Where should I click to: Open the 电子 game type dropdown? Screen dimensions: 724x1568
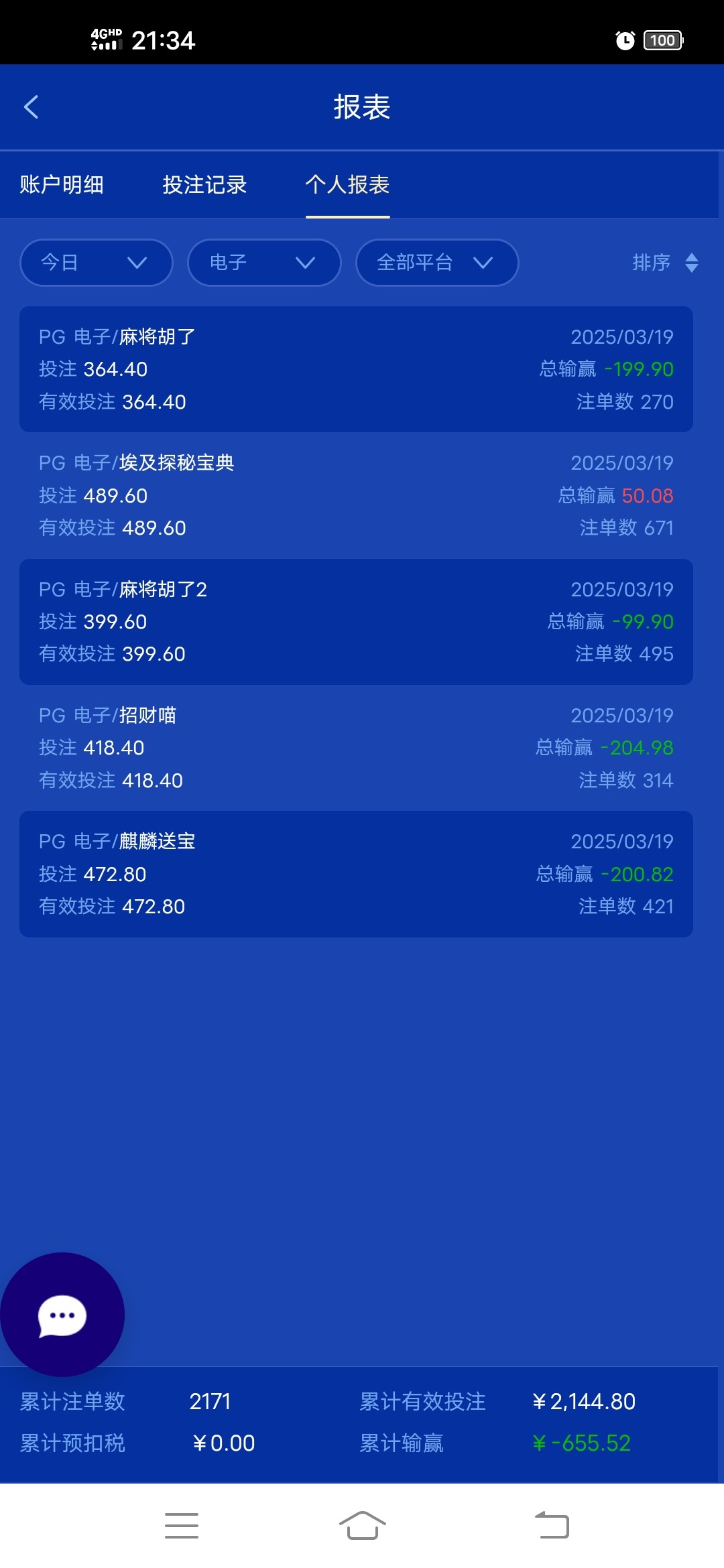(263, 263)
